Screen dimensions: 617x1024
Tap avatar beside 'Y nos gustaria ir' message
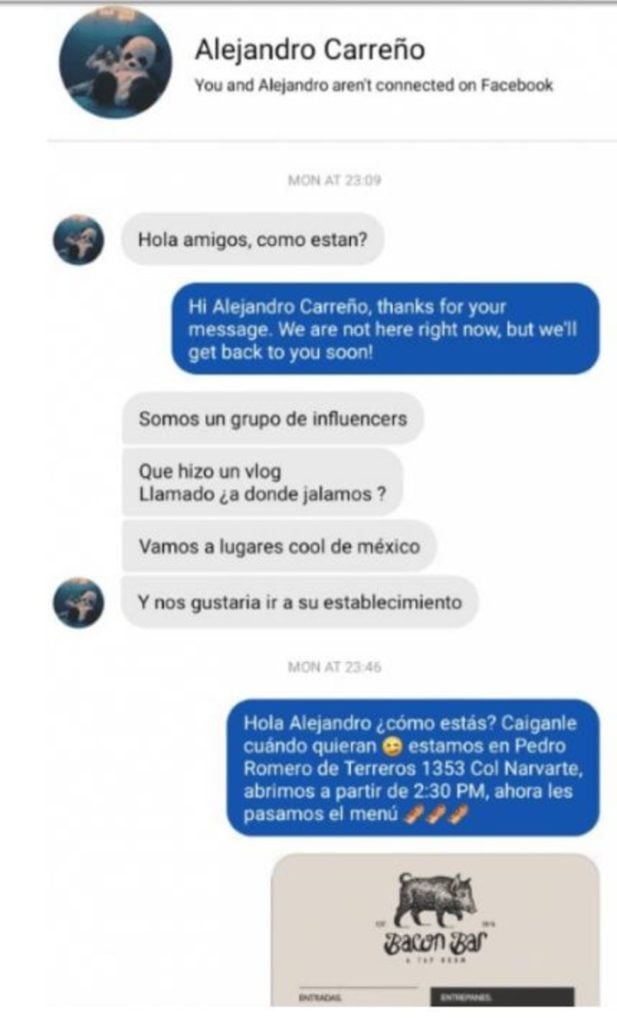point(78,603)
